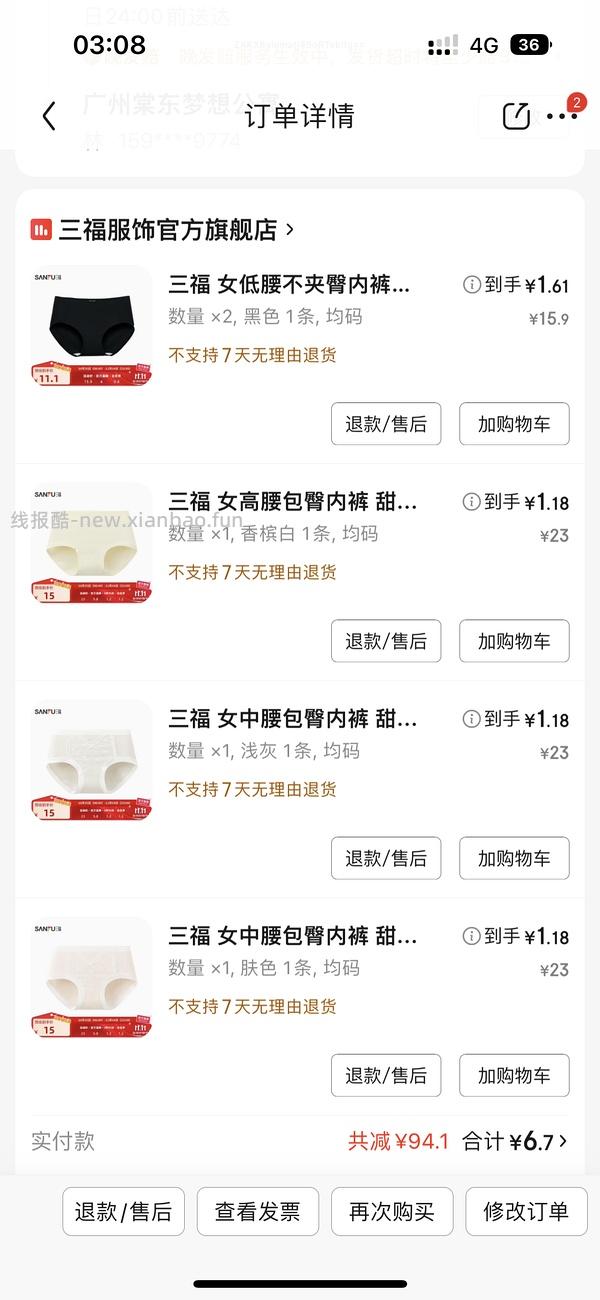
Task: Open 三福服饰官方旗舰店 store page
Action: click(165, 230)
